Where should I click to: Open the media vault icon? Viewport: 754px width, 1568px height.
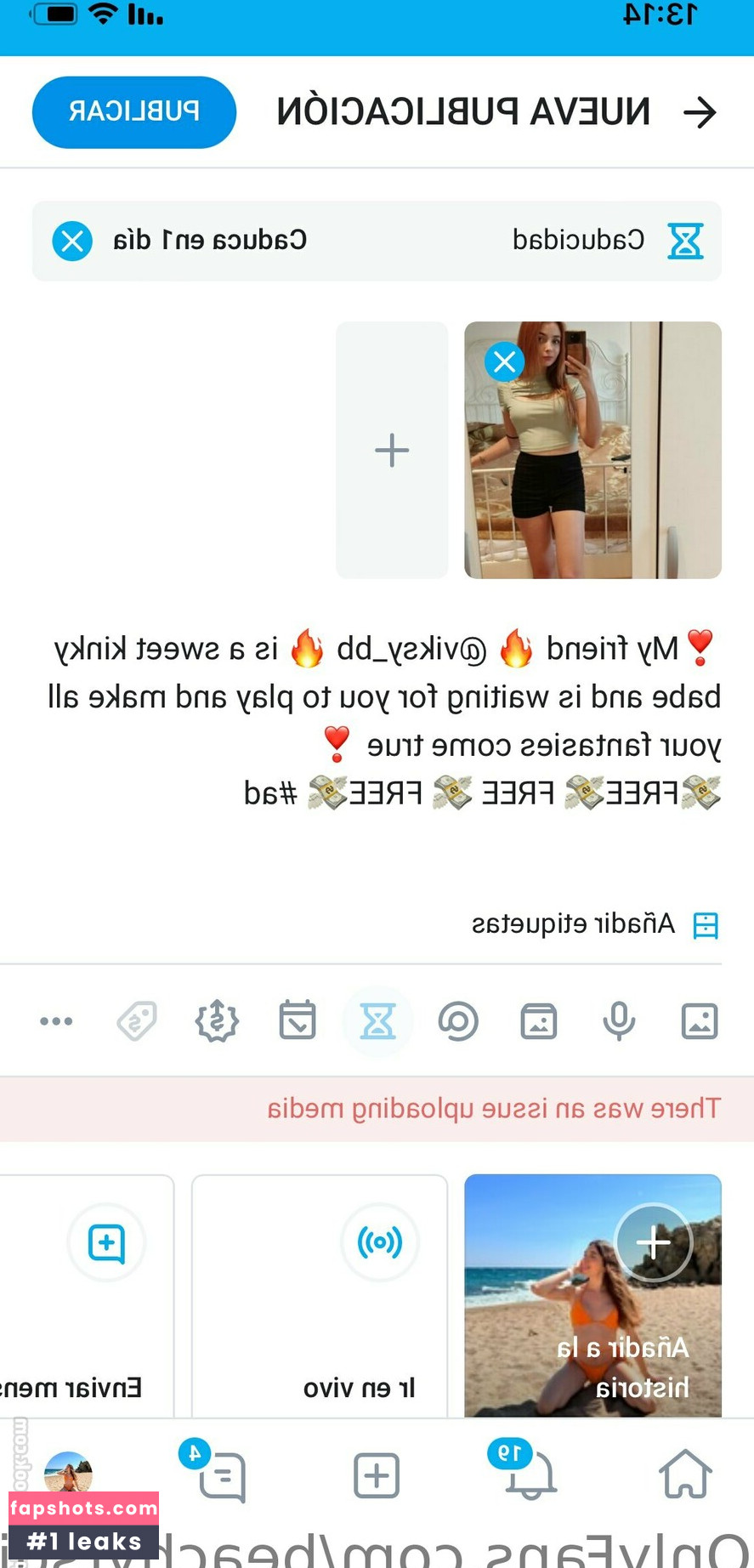click(538, 1021)
